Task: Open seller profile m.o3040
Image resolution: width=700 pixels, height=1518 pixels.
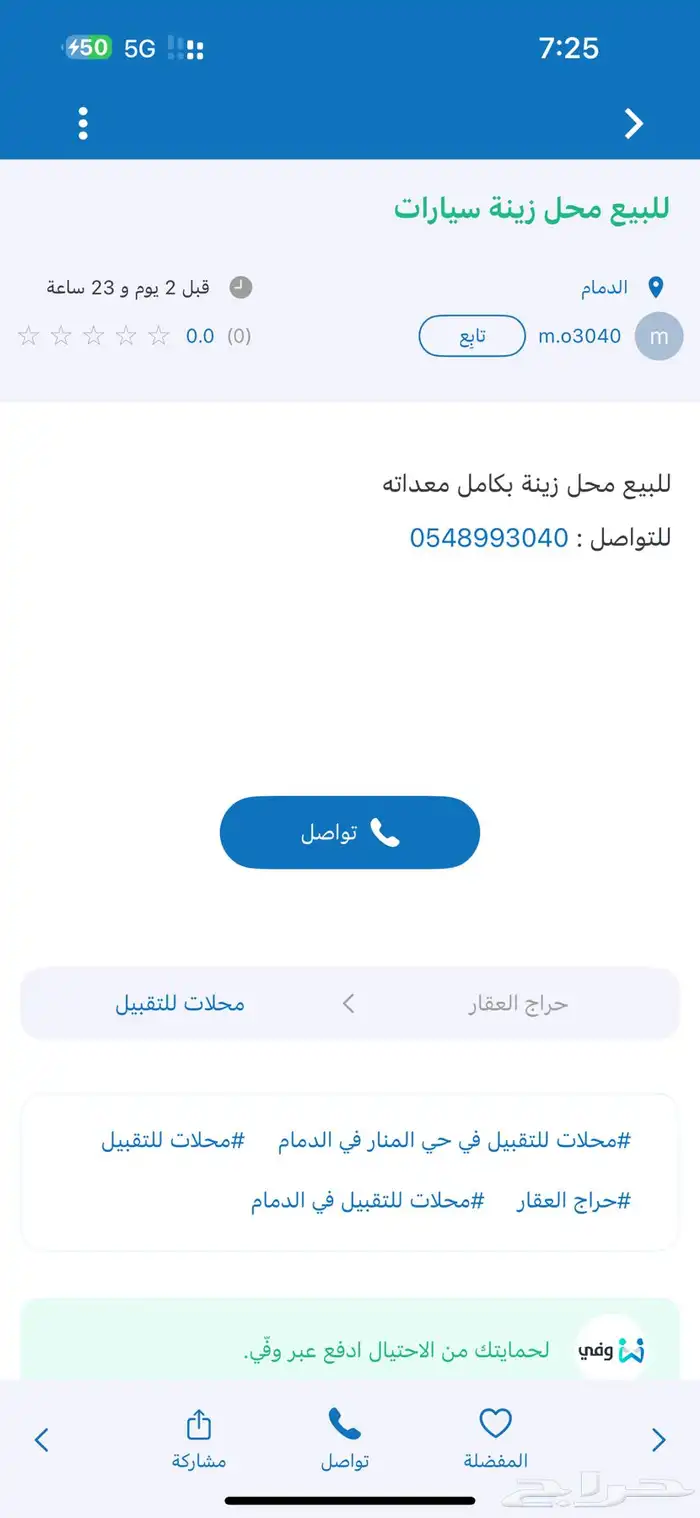Action: click(580, 336)
